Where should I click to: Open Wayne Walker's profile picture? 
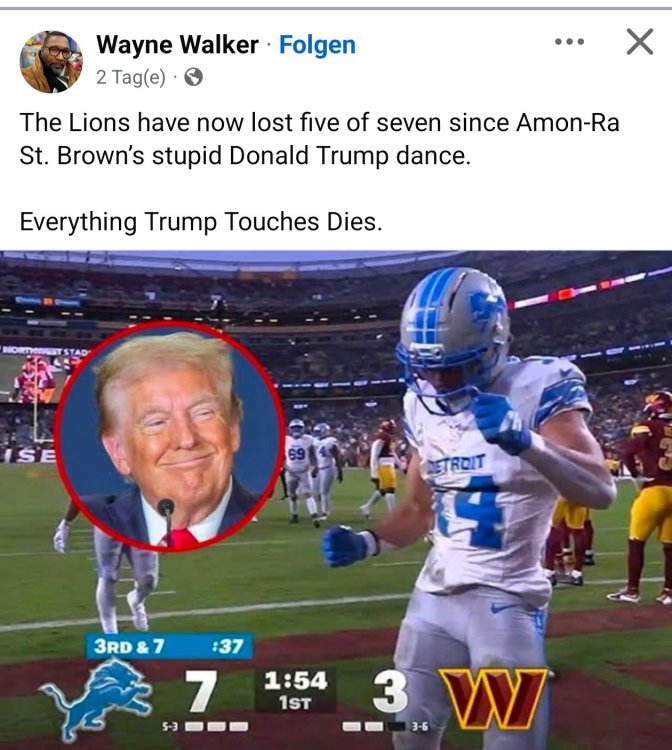pyautogui.click(x=51, y=61)
